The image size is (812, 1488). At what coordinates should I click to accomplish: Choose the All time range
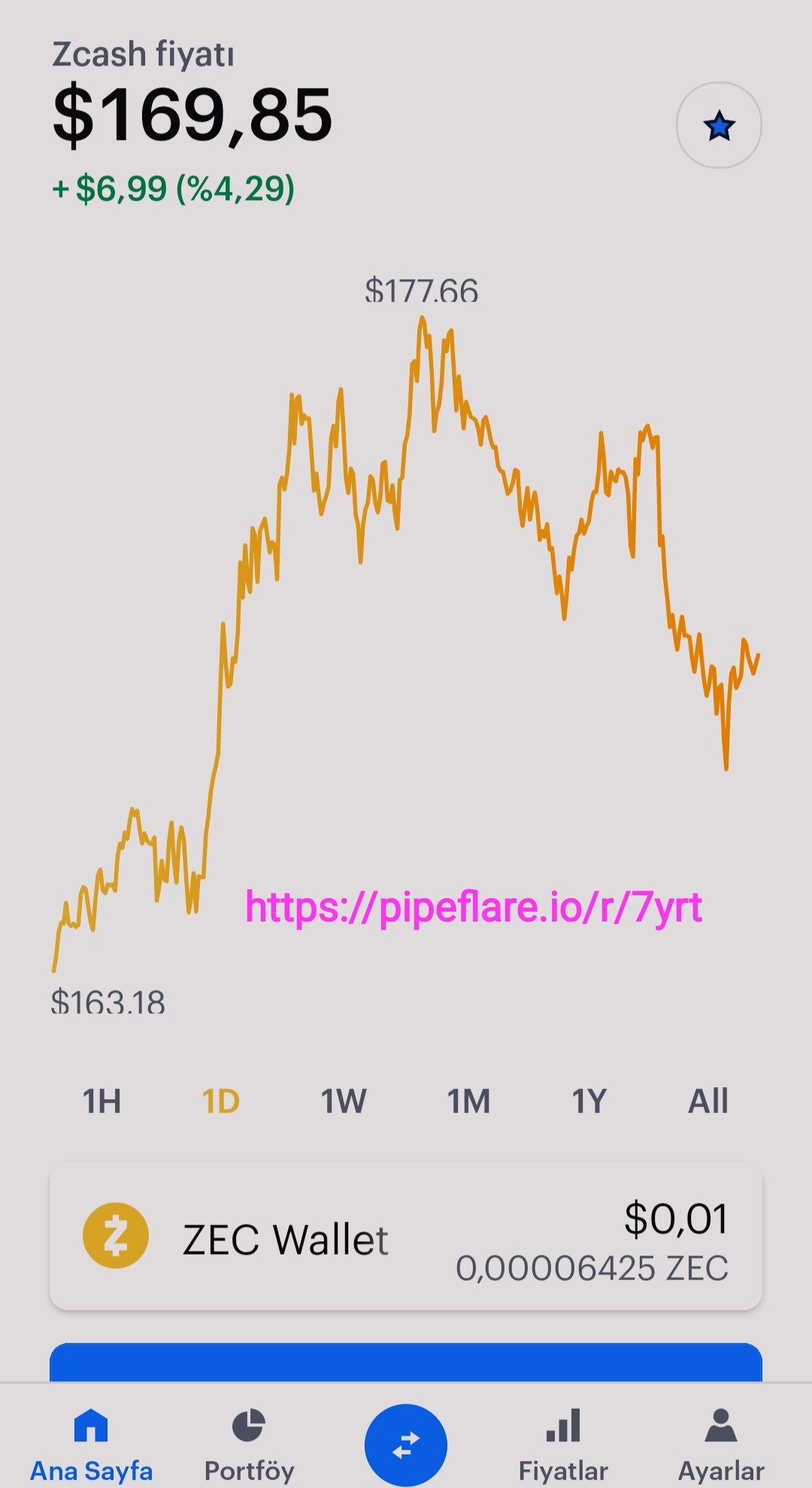coord(708,1101)
